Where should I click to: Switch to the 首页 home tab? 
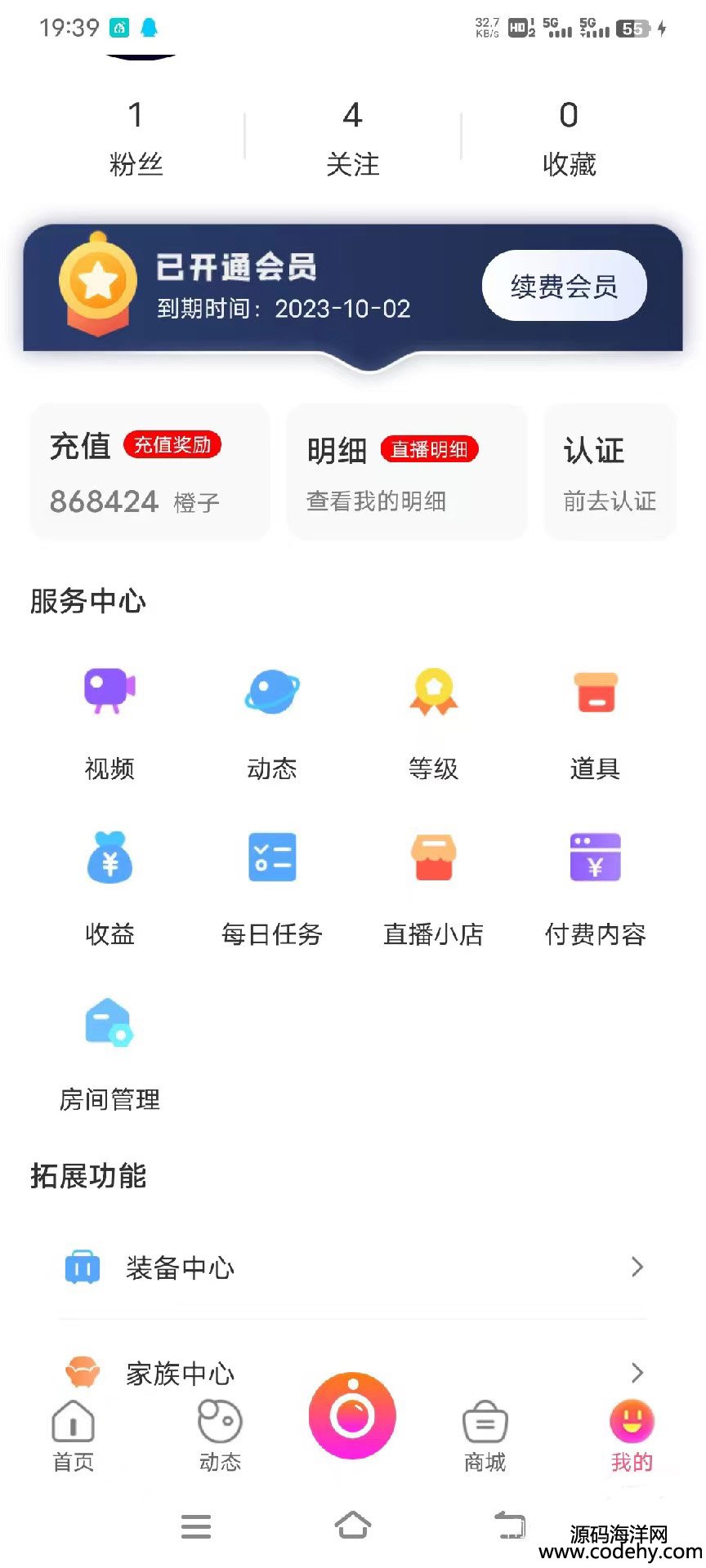pyautogui.click(x=74, y=1436)
